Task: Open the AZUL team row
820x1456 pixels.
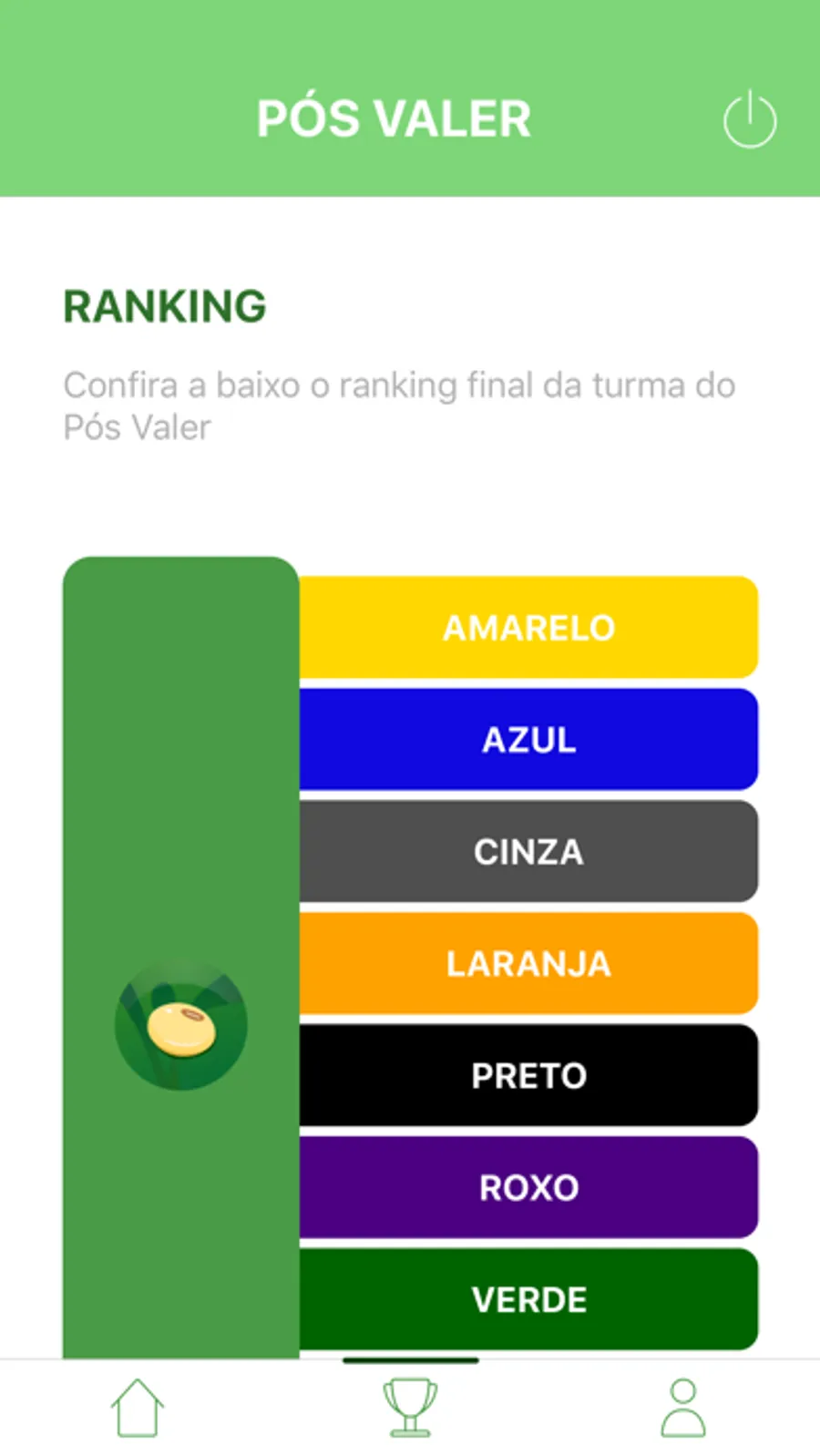Action: click(x=528, y=739)
